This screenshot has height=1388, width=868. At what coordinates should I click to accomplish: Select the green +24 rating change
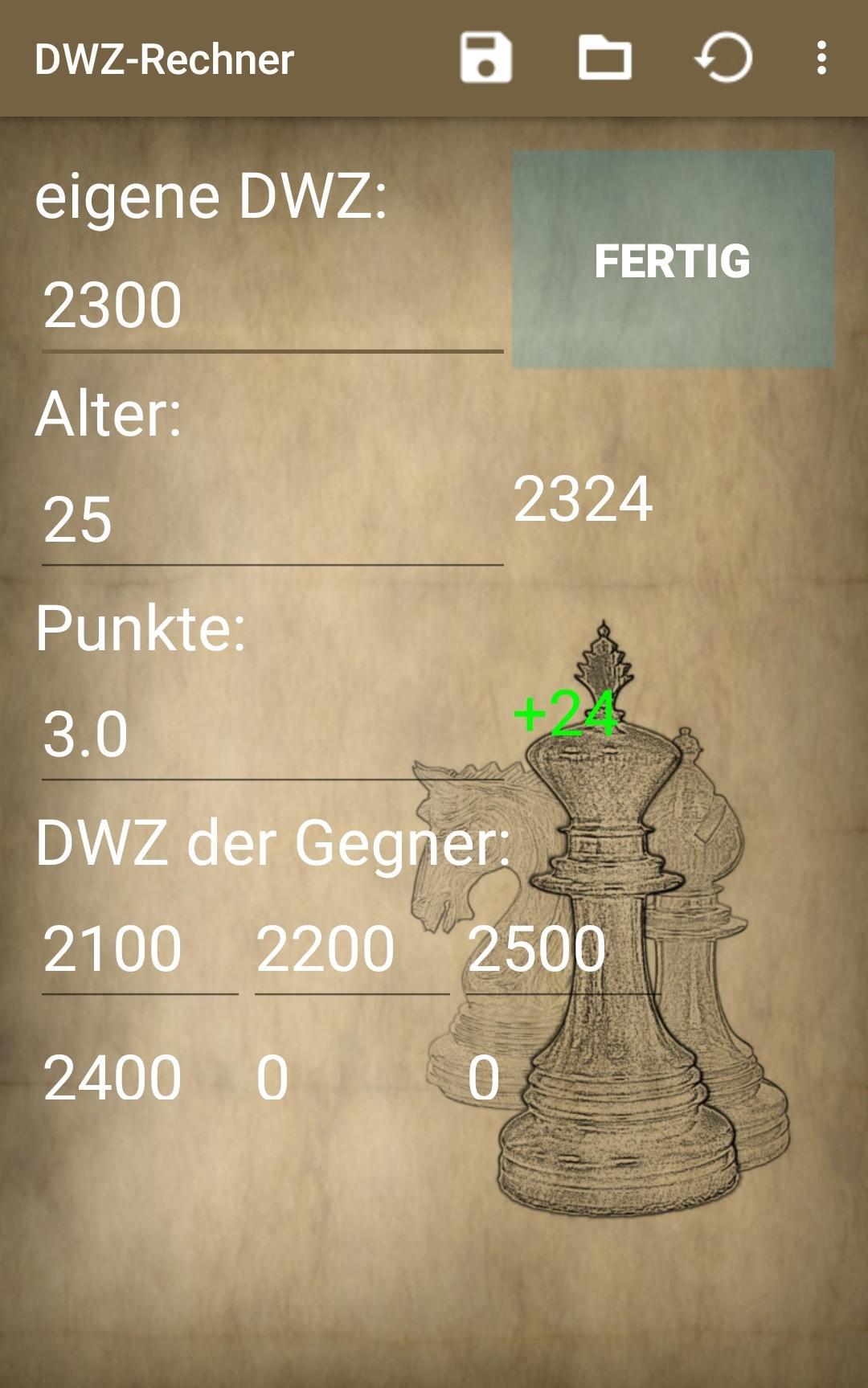(x=565, y=714)
